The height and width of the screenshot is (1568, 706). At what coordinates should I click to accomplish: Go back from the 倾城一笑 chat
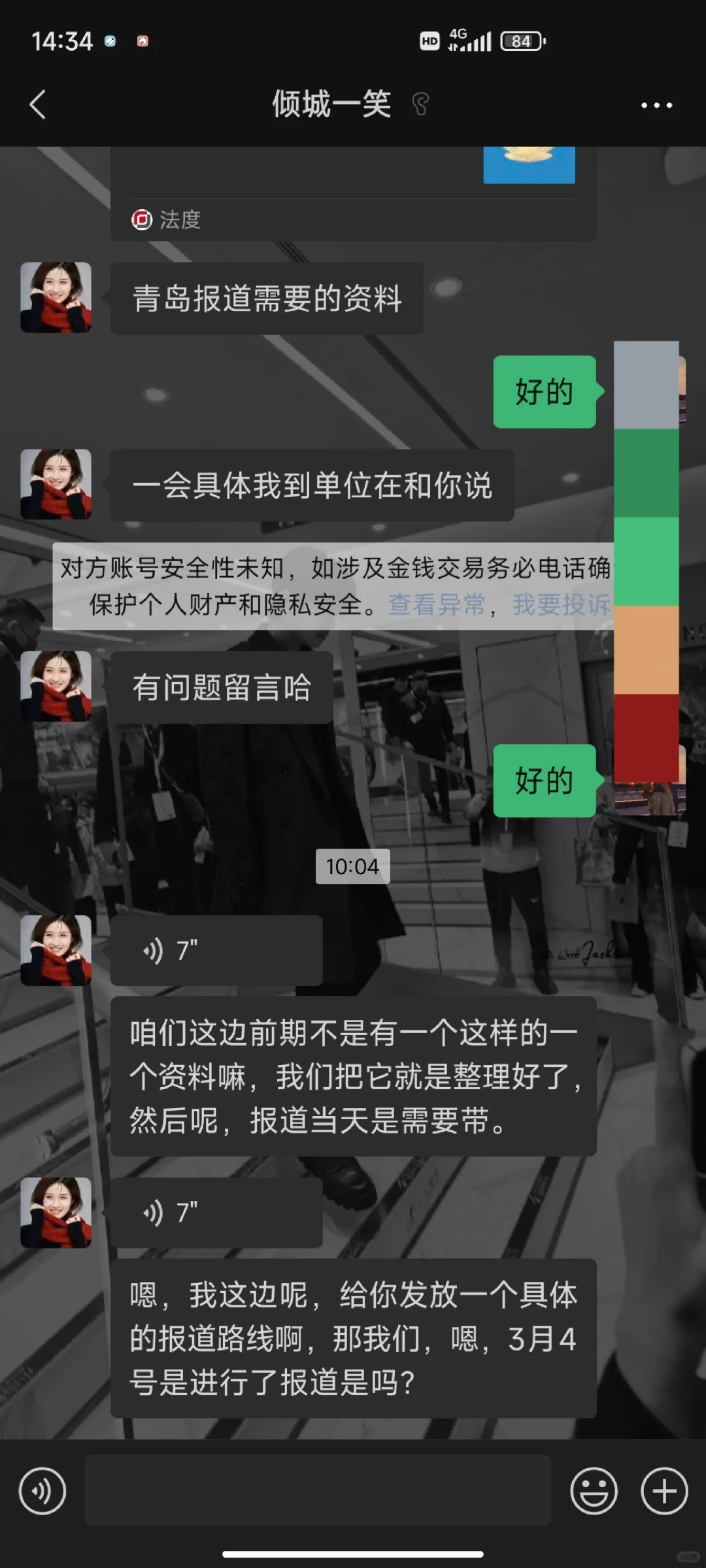38,105
